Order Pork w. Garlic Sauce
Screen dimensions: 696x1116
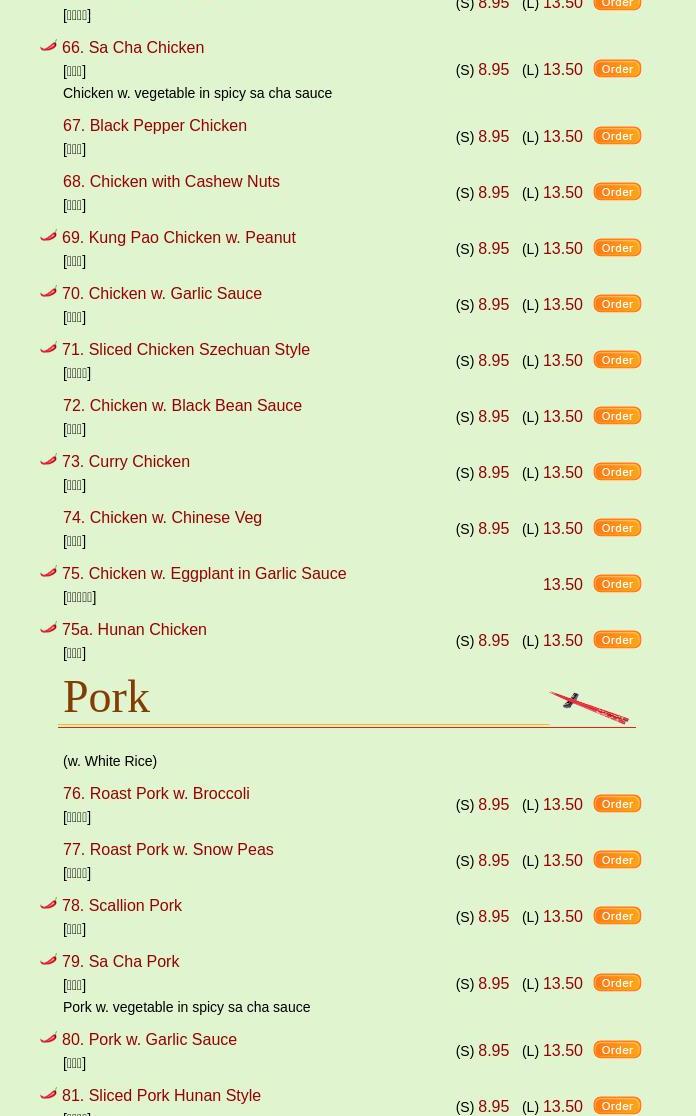coord(617,1050)
